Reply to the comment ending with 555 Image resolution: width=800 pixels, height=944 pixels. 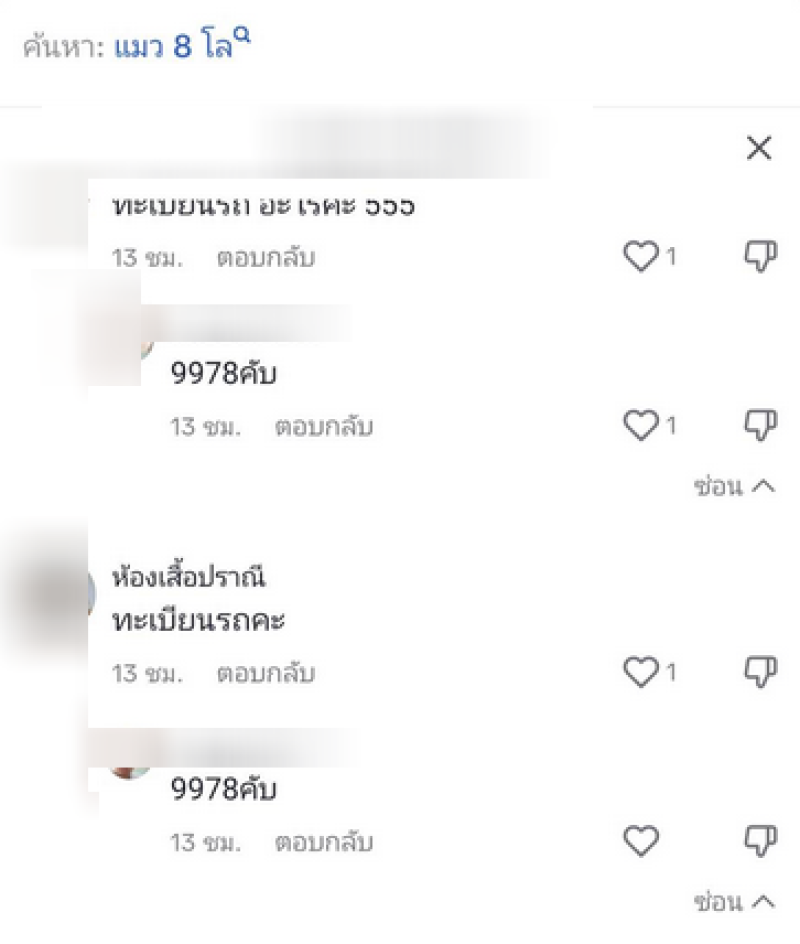click(265, 258)
